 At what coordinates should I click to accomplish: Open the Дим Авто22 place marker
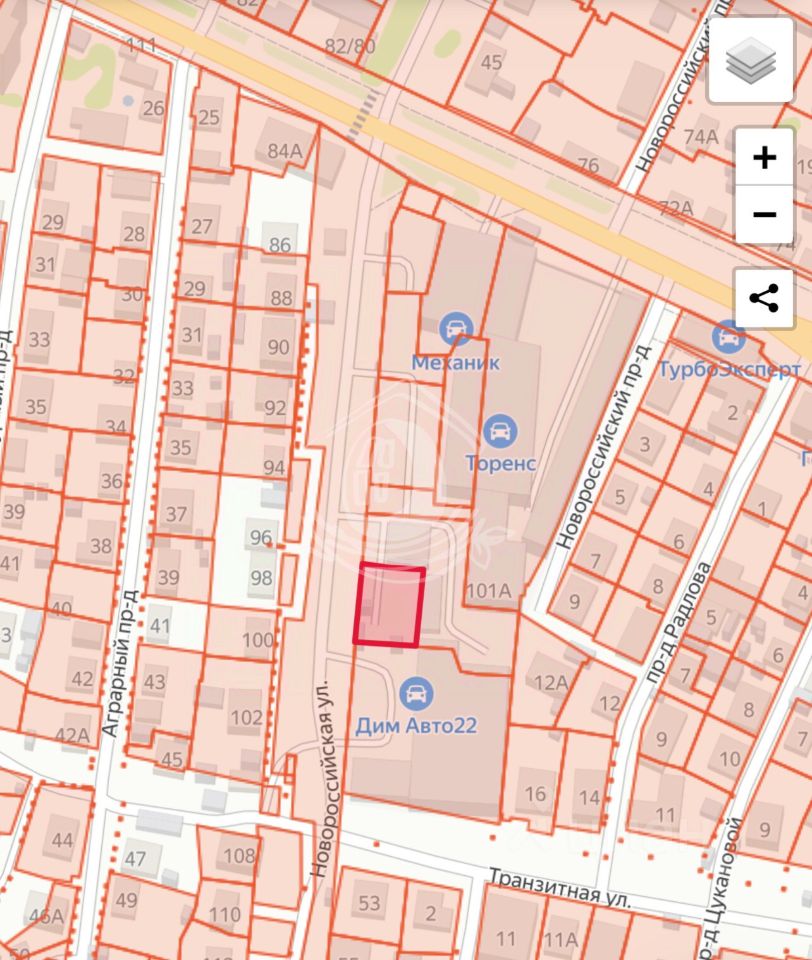coord(416,691)
